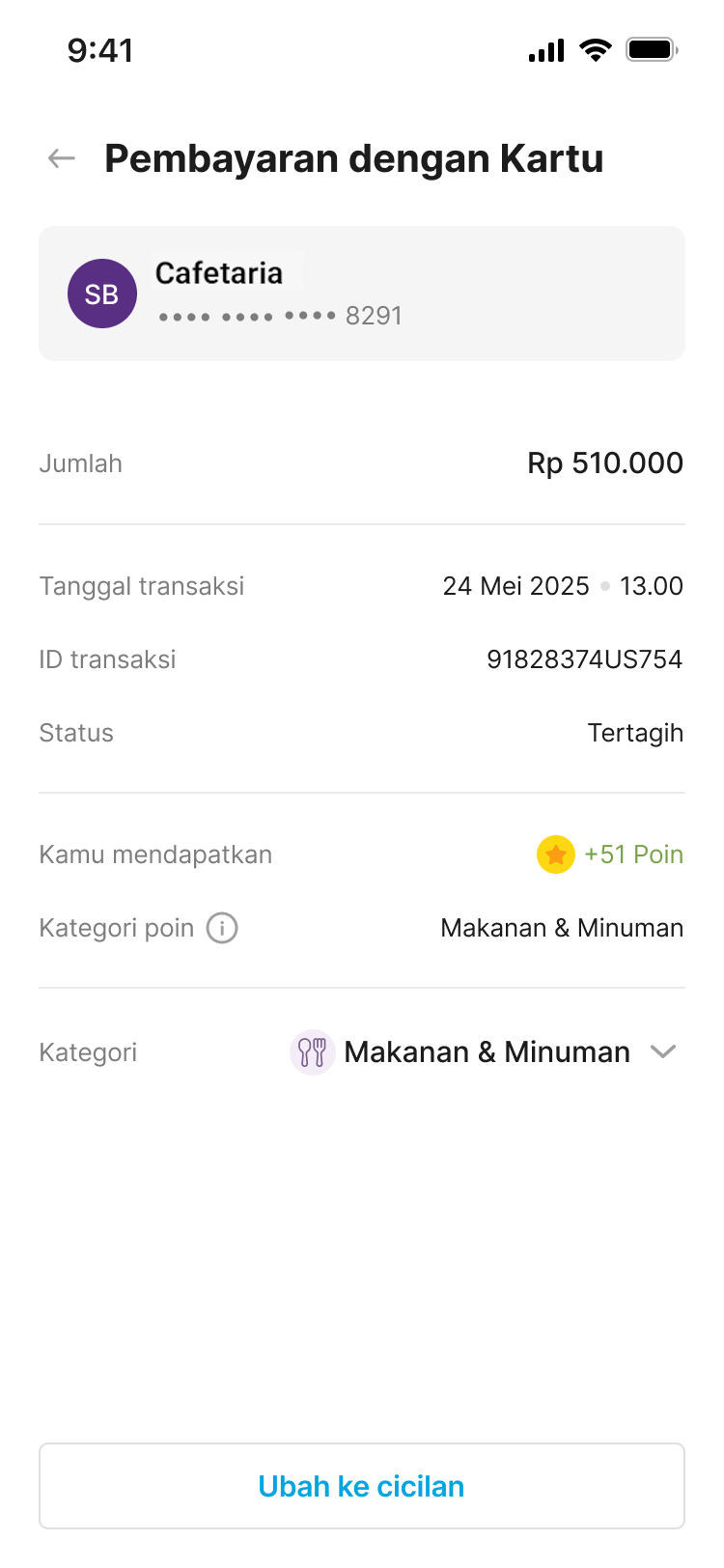Tap the Ubah ke cicilan button
The width and height of the screenshot is (724, 1568).
click(362, 1486)
